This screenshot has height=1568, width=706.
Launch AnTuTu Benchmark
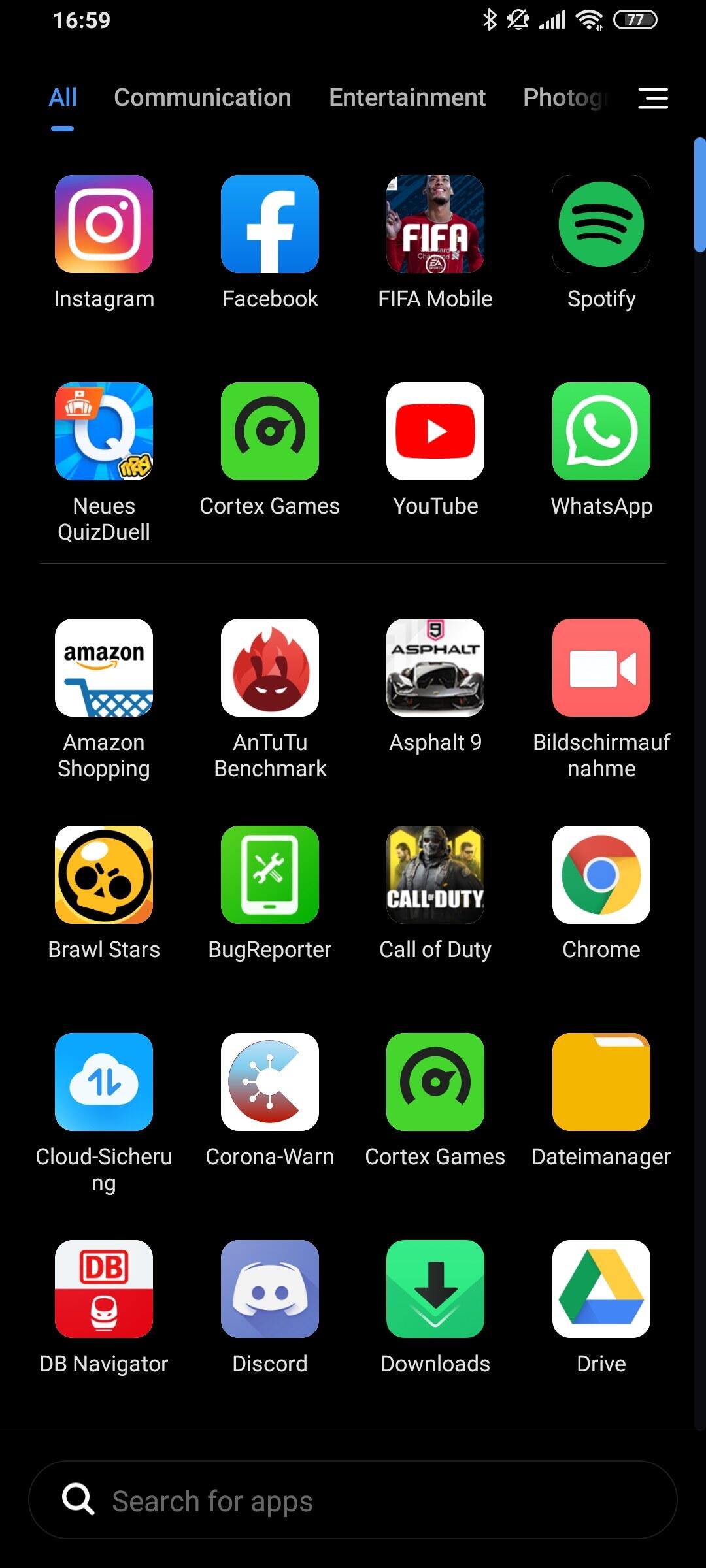point(269,668)
